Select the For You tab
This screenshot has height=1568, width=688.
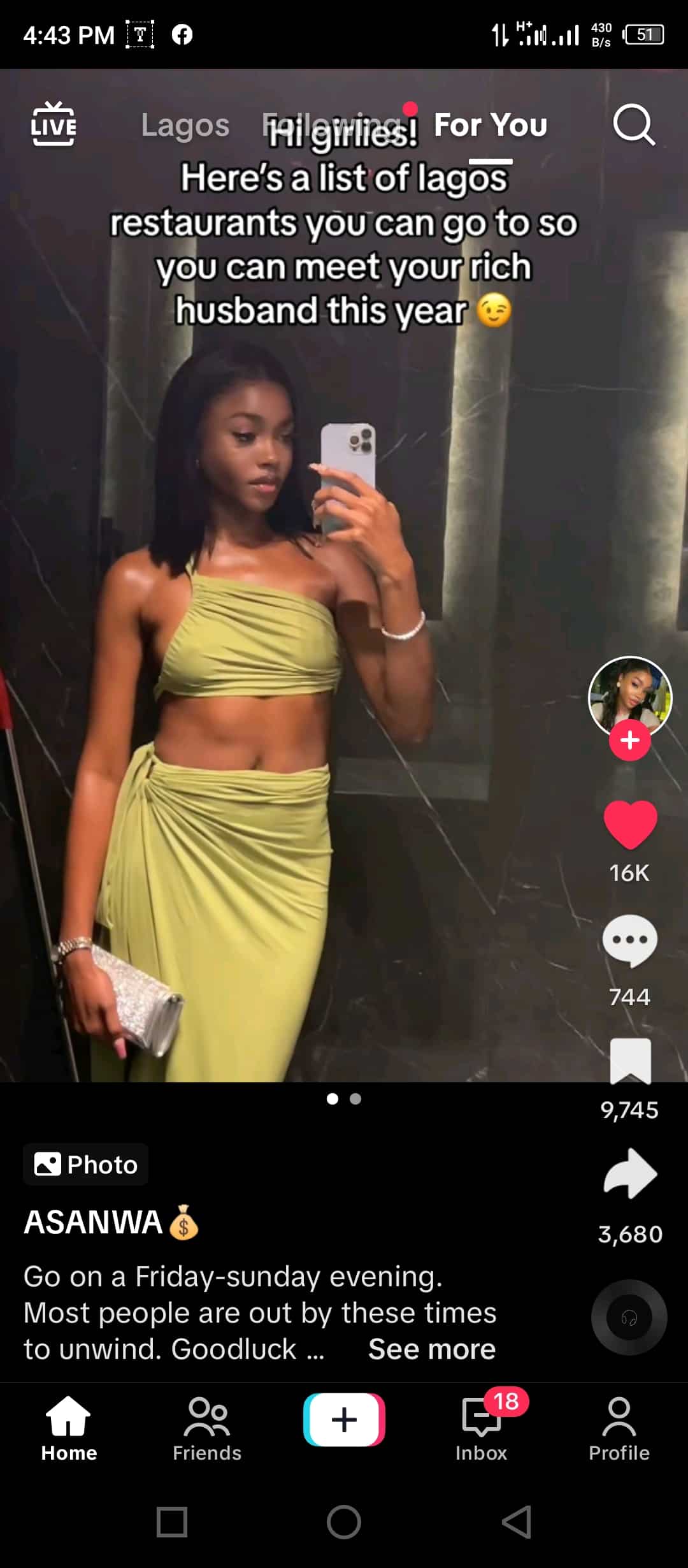(x=490, y=125)
